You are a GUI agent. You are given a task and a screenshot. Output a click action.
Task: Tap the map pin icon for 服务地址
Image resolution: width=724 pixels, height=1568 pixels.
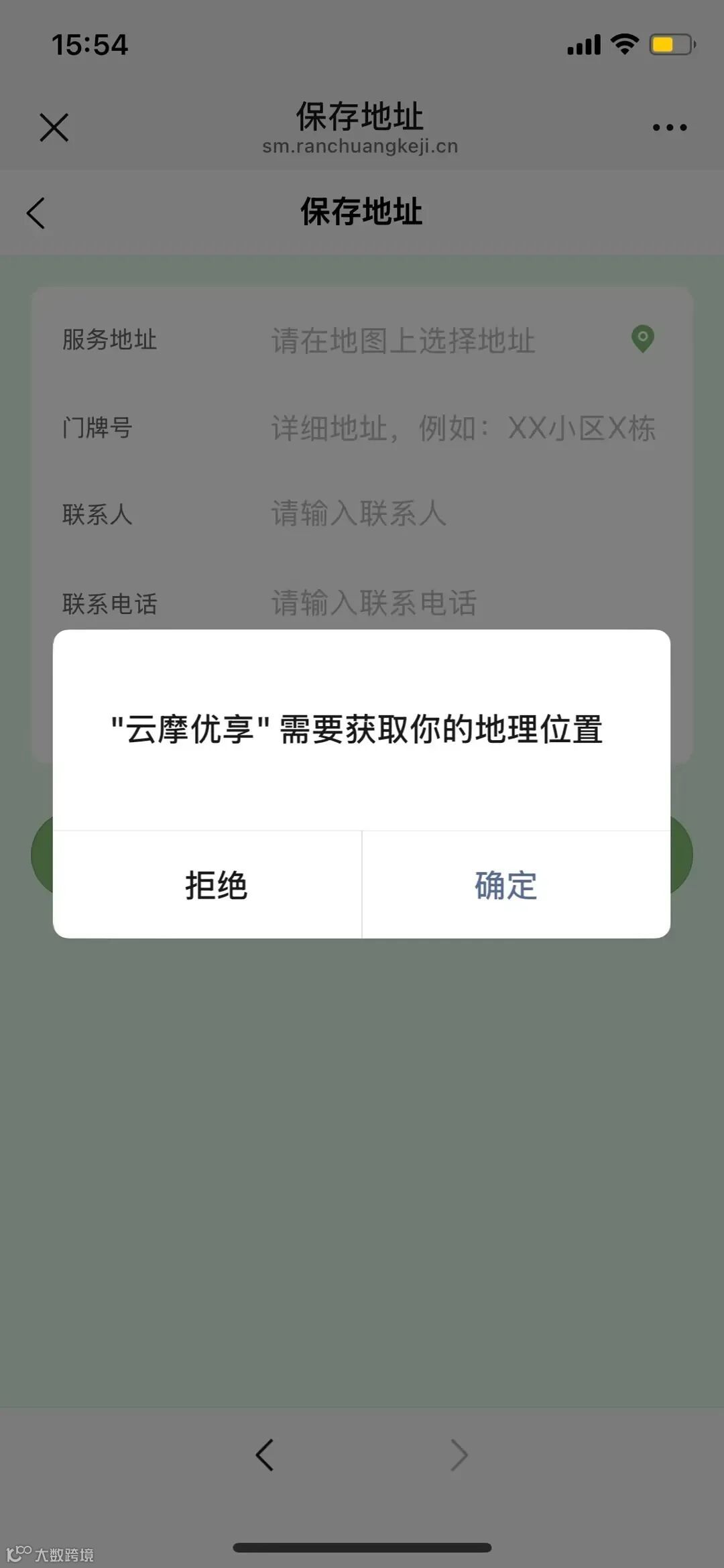pos(643,339)
